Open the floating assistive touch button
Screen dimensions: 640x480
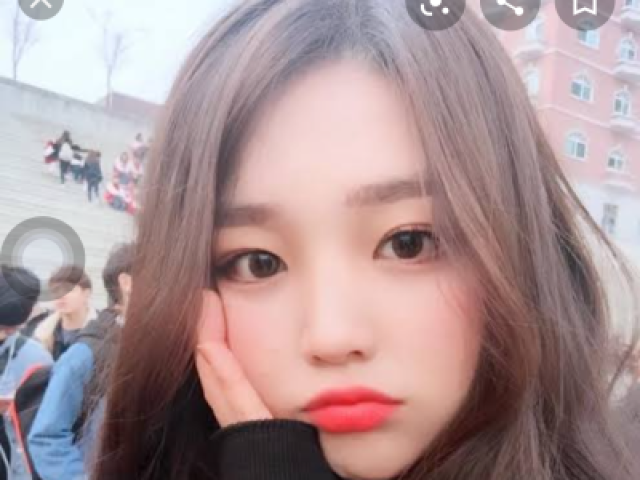tap(42, 257)
